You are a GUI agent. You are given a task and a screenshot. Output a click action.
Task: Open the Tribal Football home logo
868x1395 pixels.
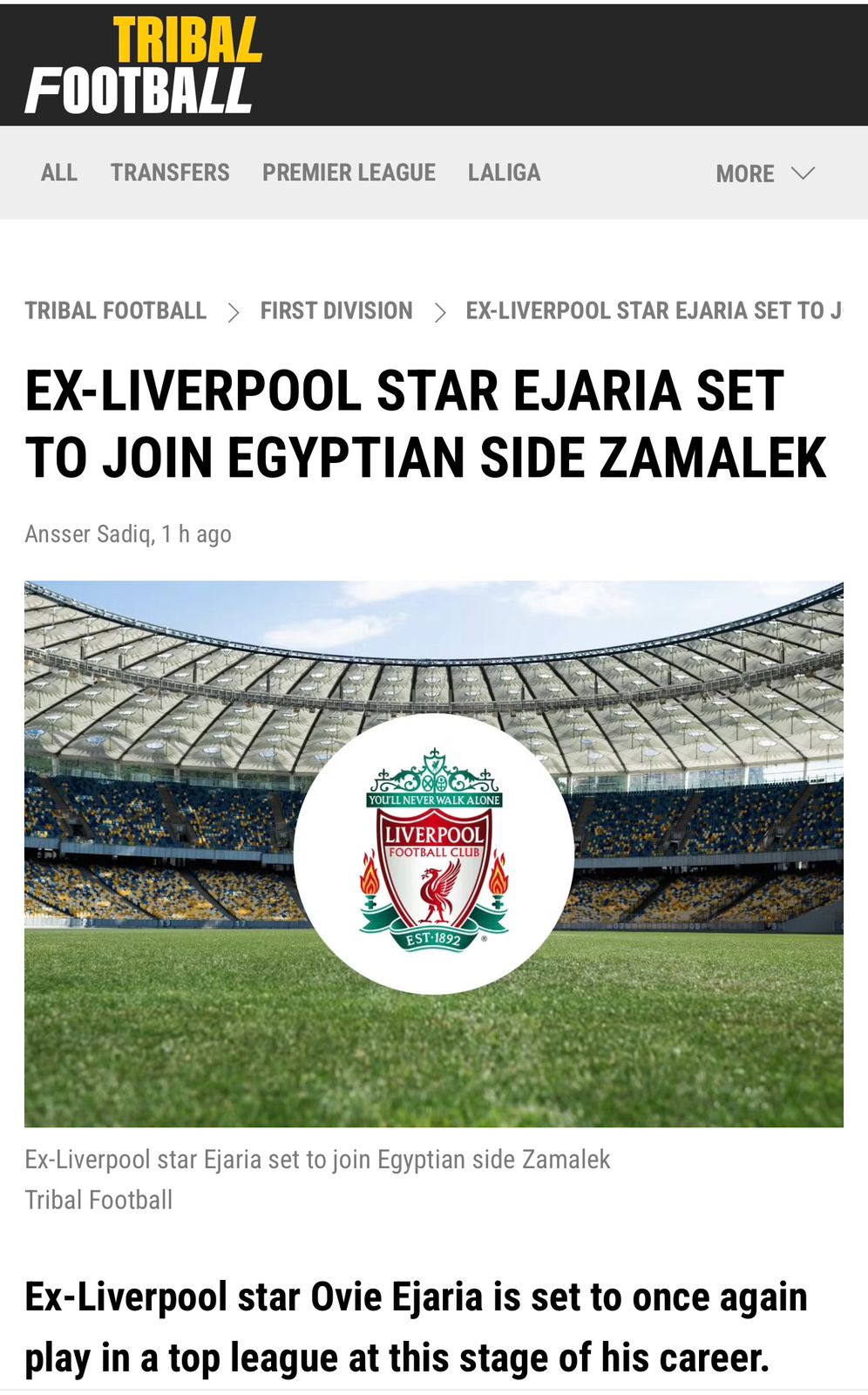click(144, 65)
